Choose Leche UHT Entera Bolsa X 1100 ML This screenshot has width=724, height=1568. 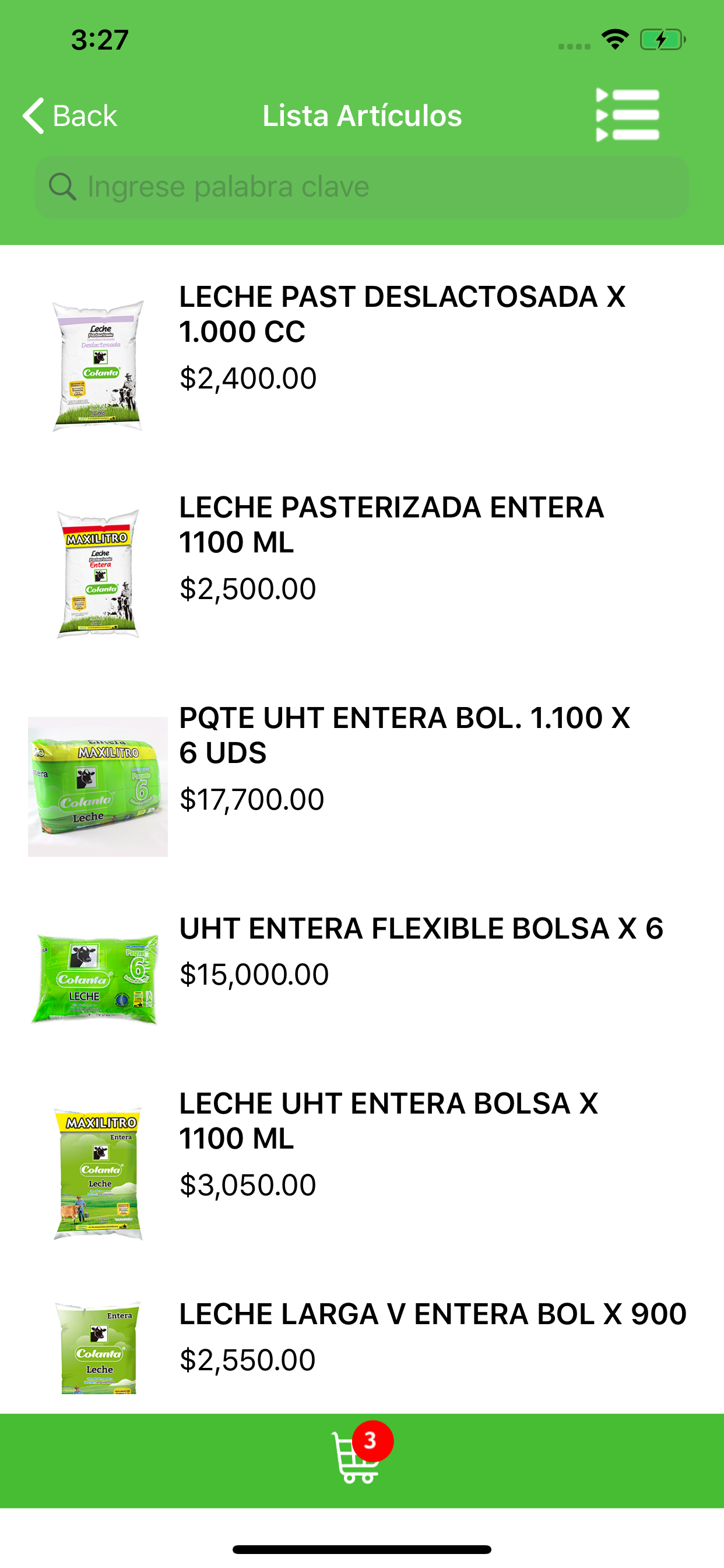pos(388,1121)
